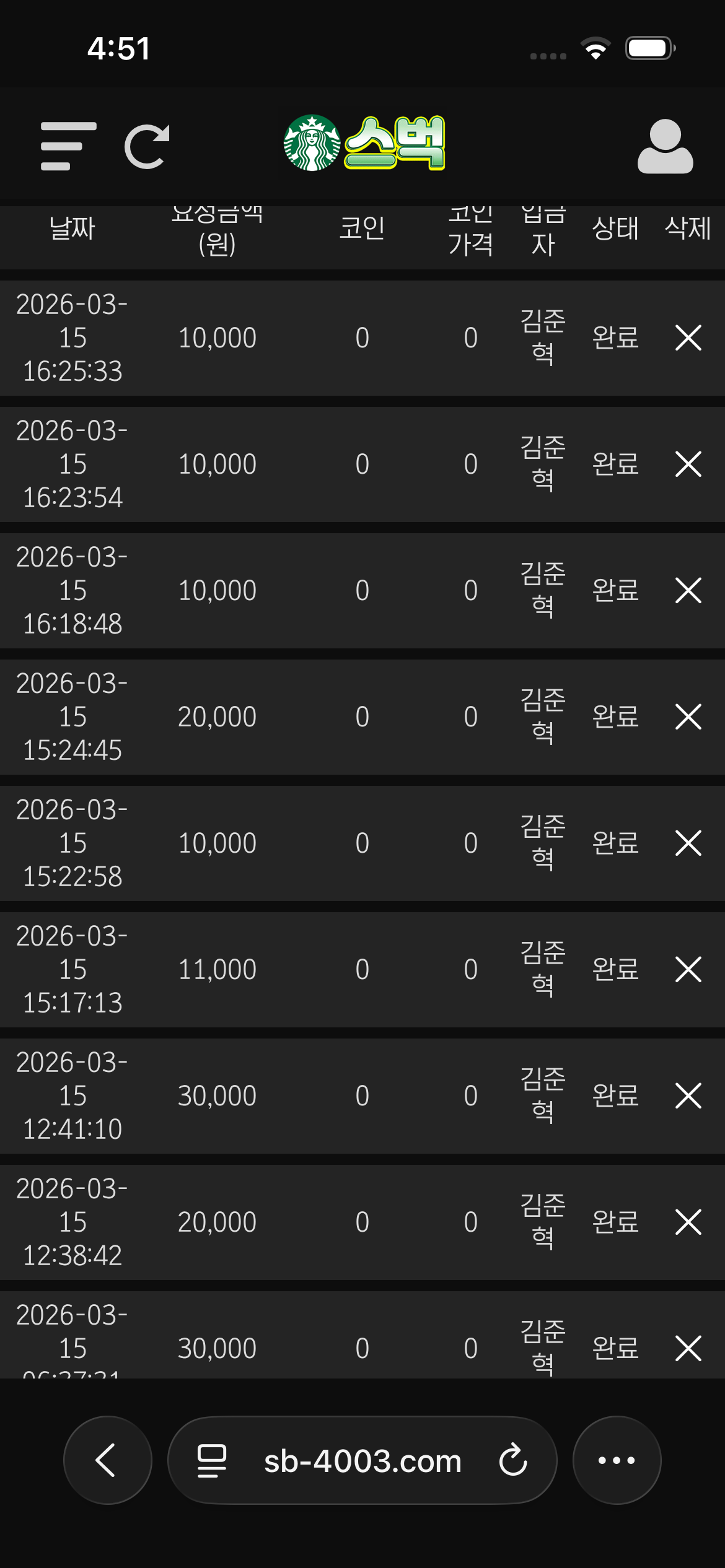This screenshot has width=725, height=1568.
Task: Open the user profile icon
Action: click(665, 146)
